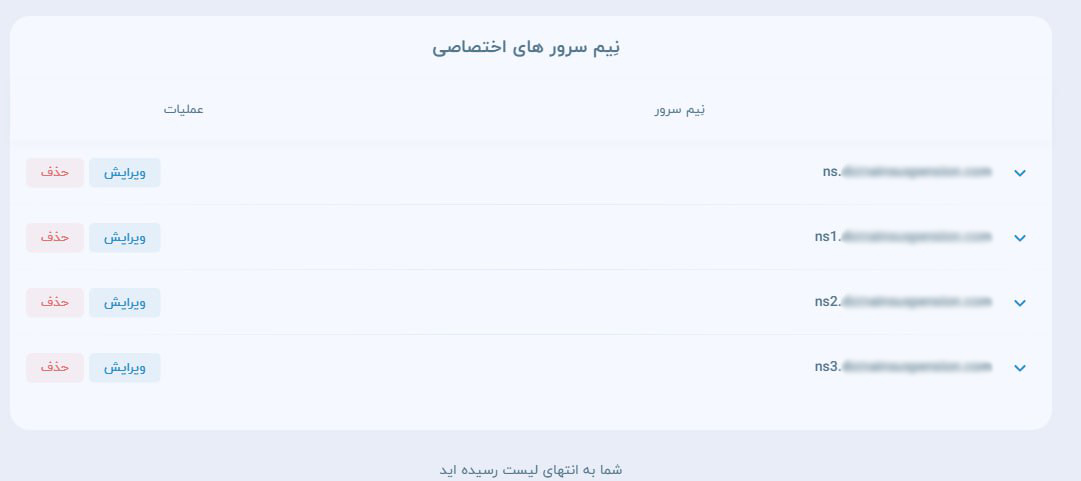
Task: Delete the ns1. name server
Action: click(x=55, y=237)
